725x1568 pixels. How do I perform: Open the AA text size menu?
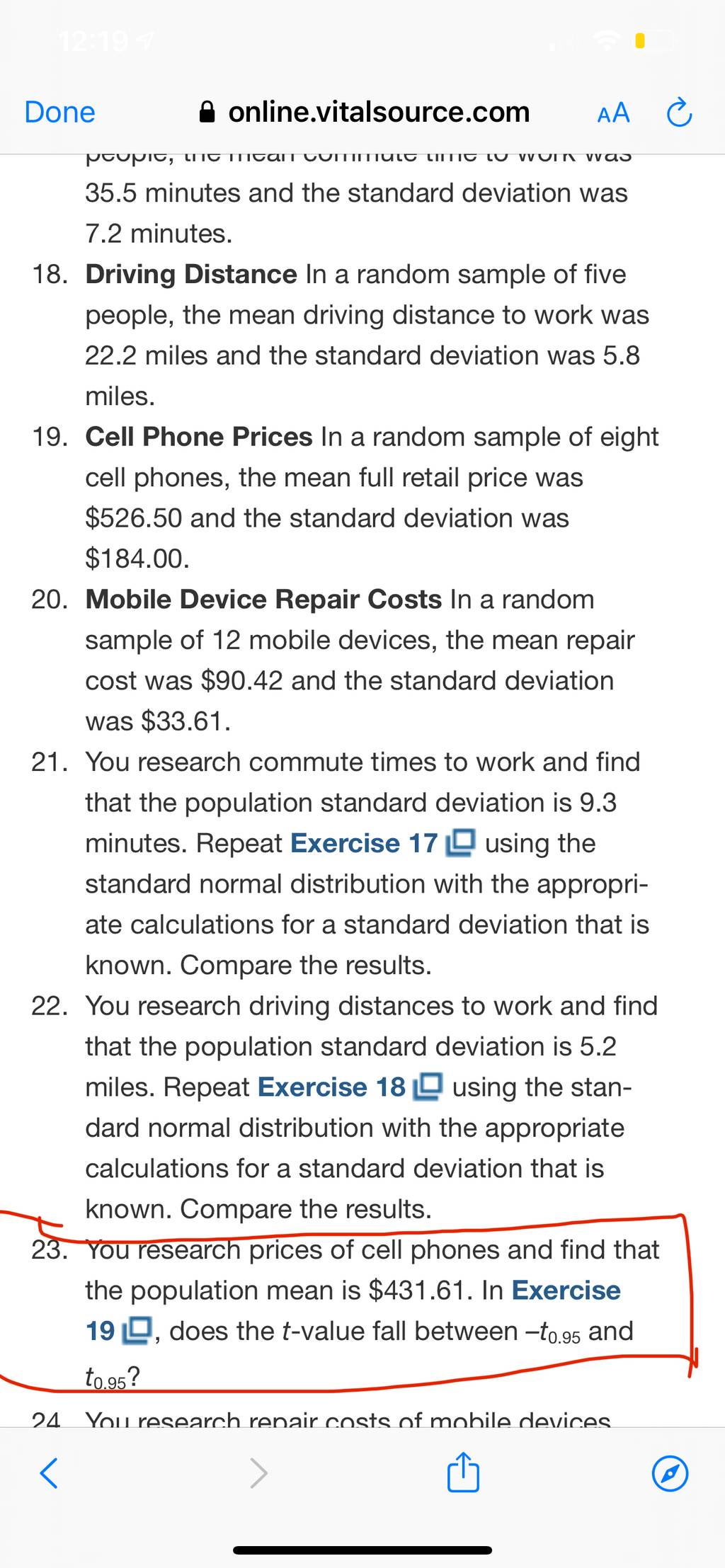click(613, 113)
